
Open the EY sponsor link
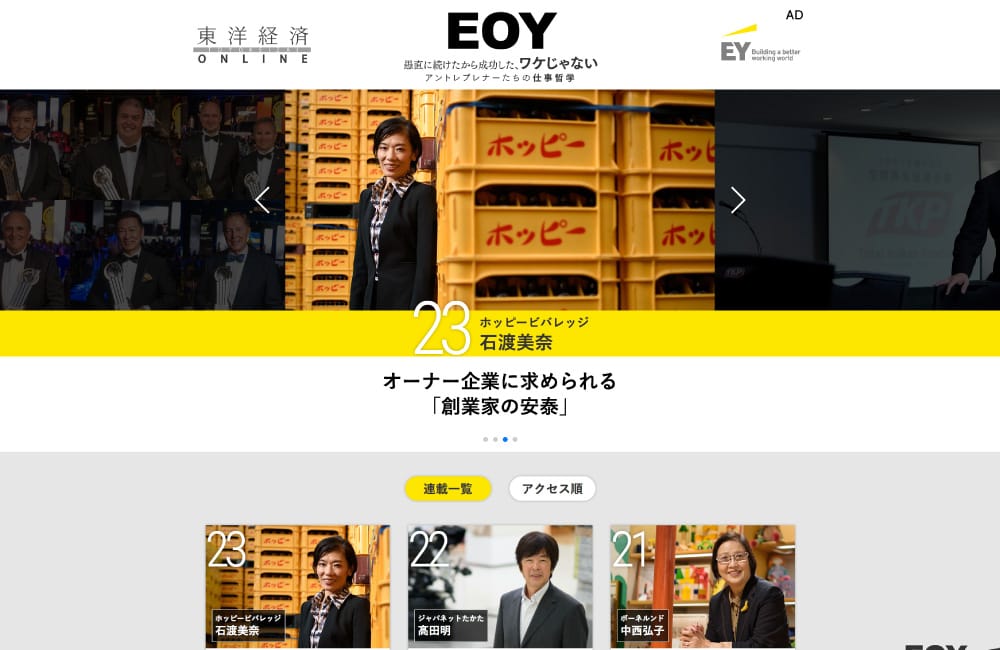tap(759, 45)
